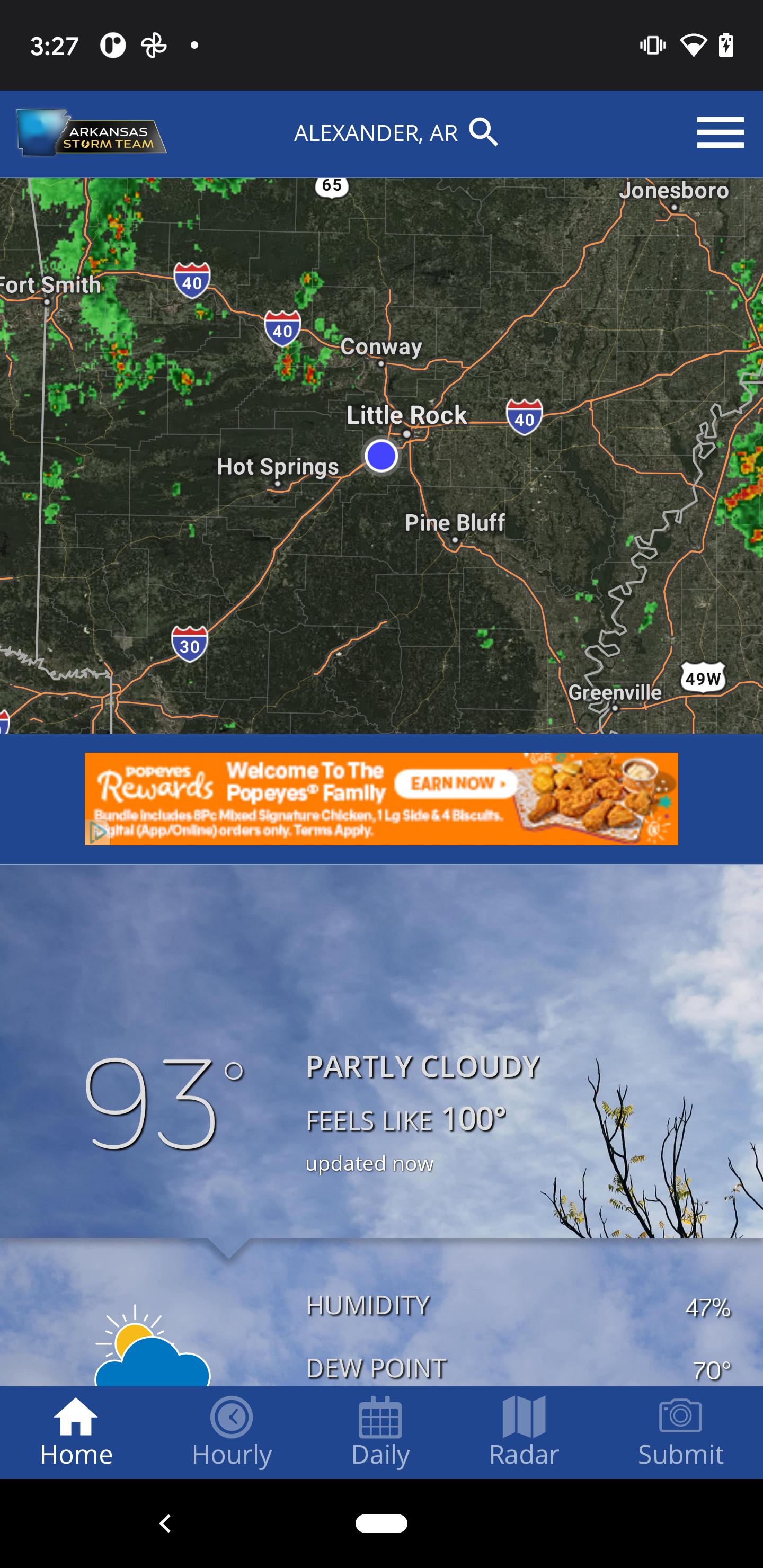
Task: Open the hamburger menu
Action: coord(721,132)
